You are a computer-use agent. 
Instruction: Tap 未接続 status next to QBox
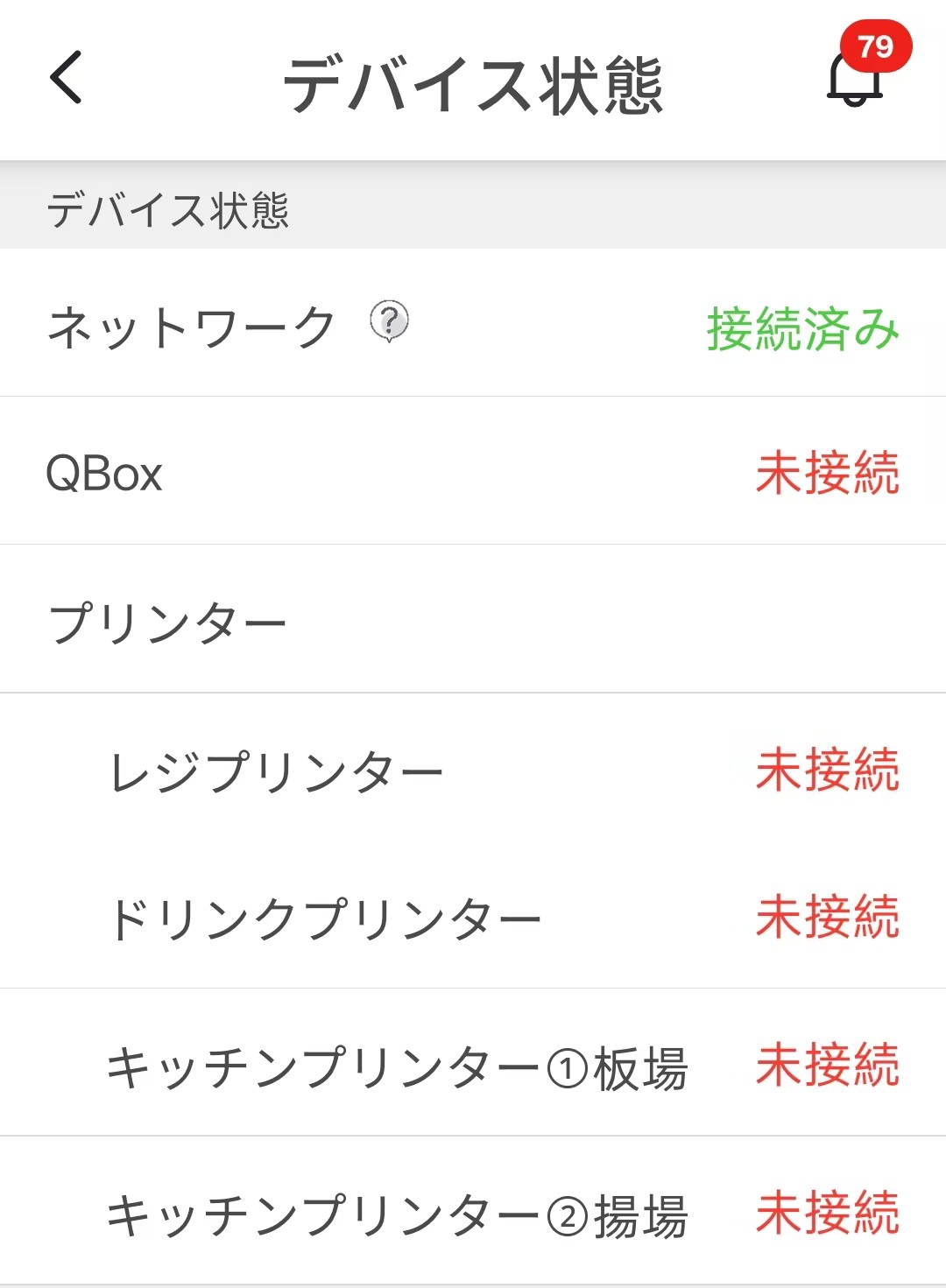[x=828, y=473]
